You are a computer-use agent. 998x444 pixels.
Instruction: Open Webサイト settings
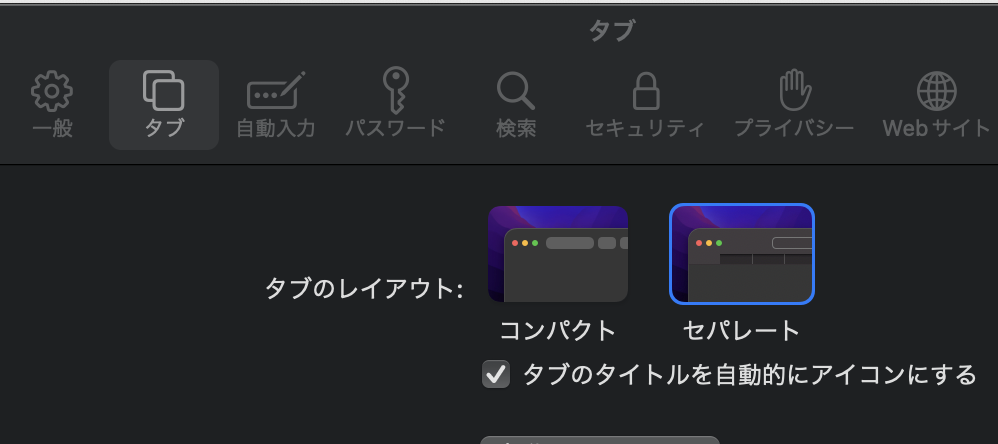[x=936, y=105]
